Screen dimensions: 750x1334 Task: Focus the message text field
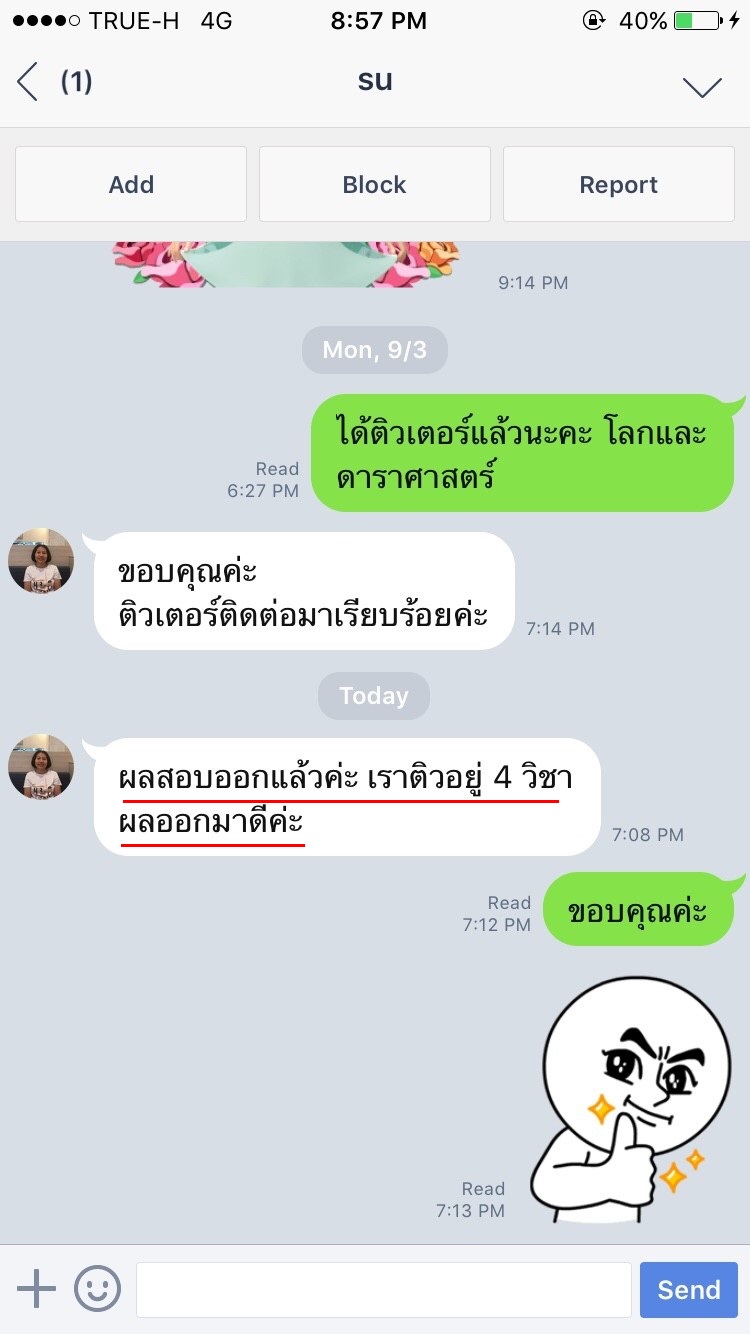click(x=384, y=1289)
